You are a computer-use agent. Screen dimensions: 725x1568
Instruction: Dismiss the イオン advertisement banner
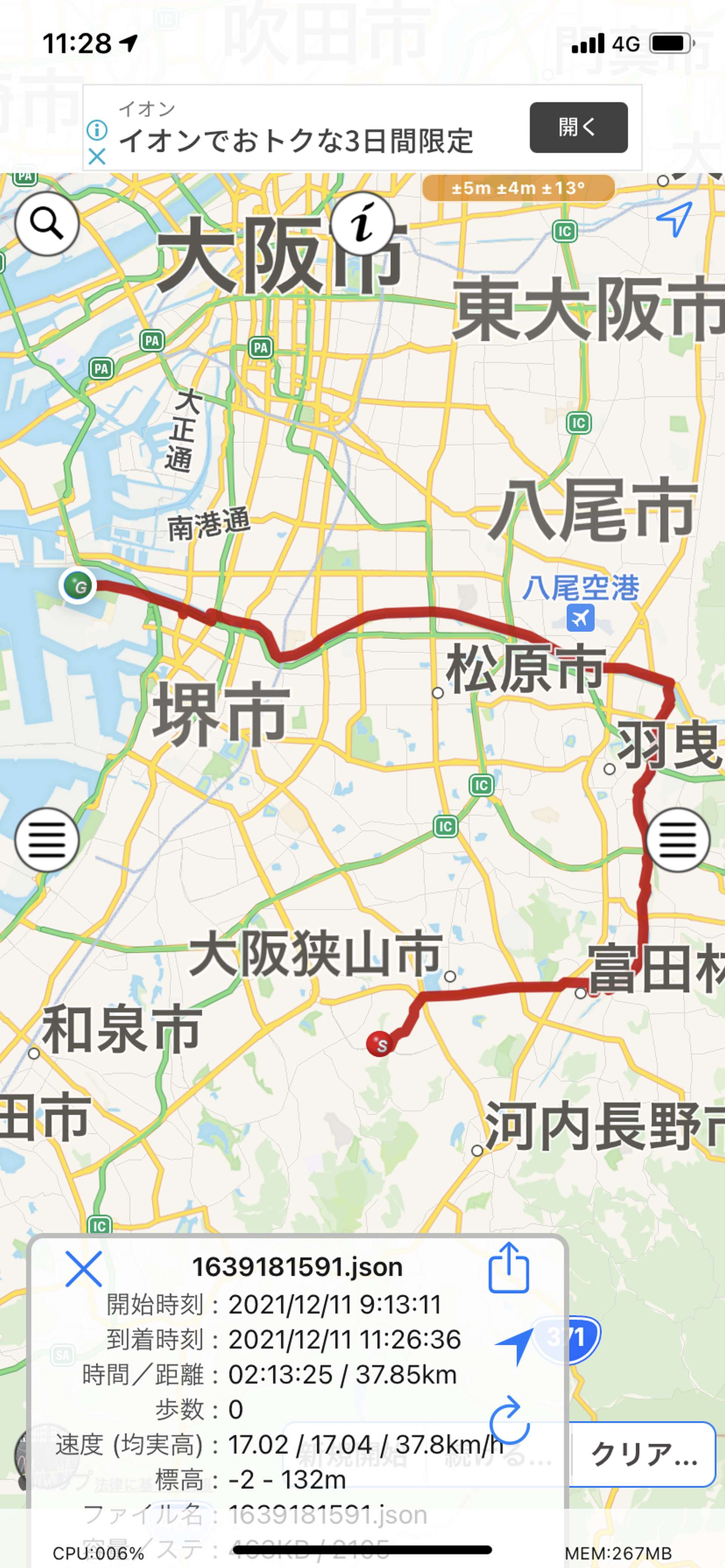(97, 157)
